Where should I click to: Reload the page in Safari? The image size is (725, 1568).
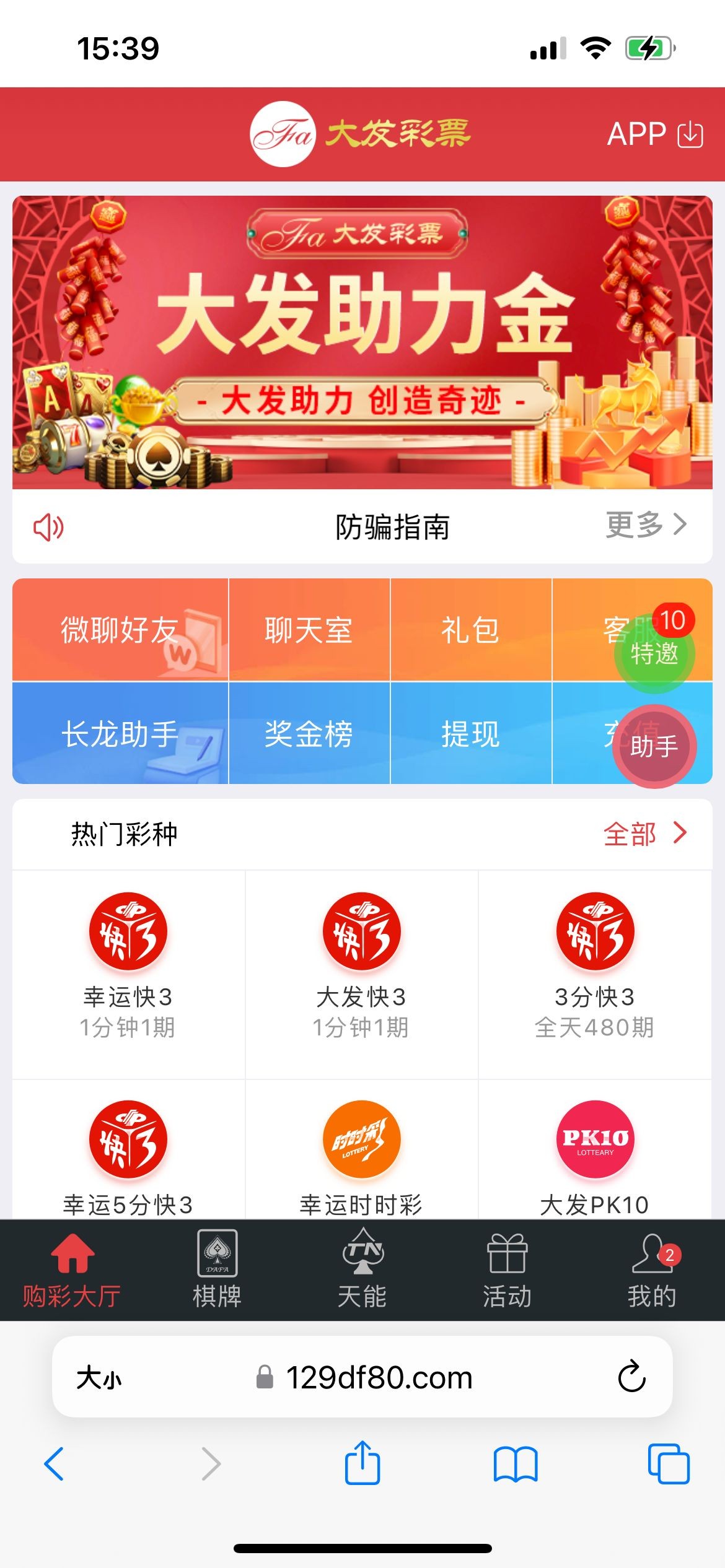631,1377
